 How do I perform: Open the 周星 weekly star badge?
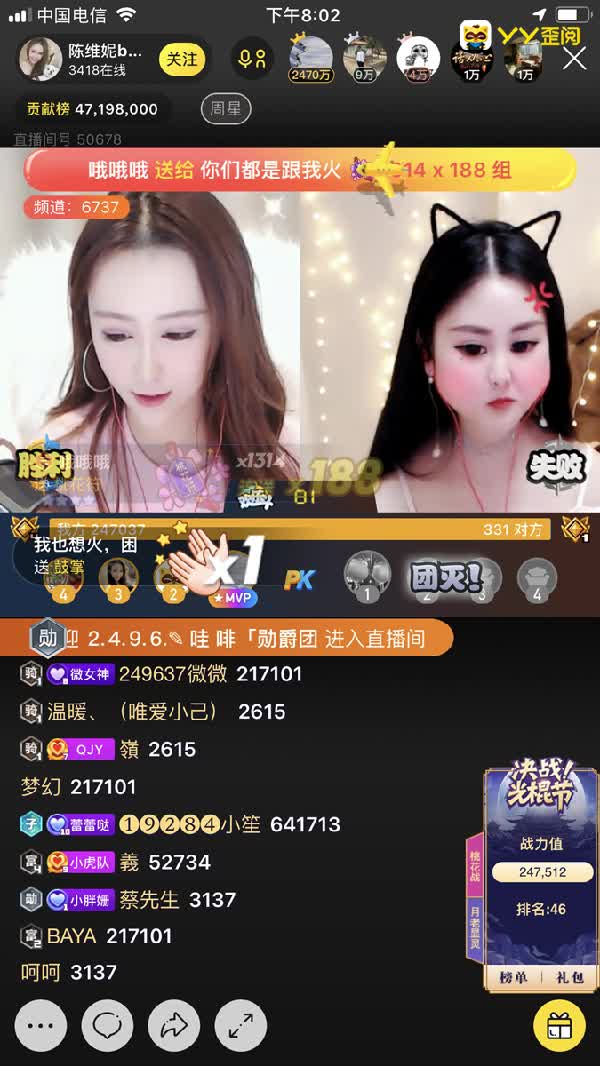pos(225,109)
